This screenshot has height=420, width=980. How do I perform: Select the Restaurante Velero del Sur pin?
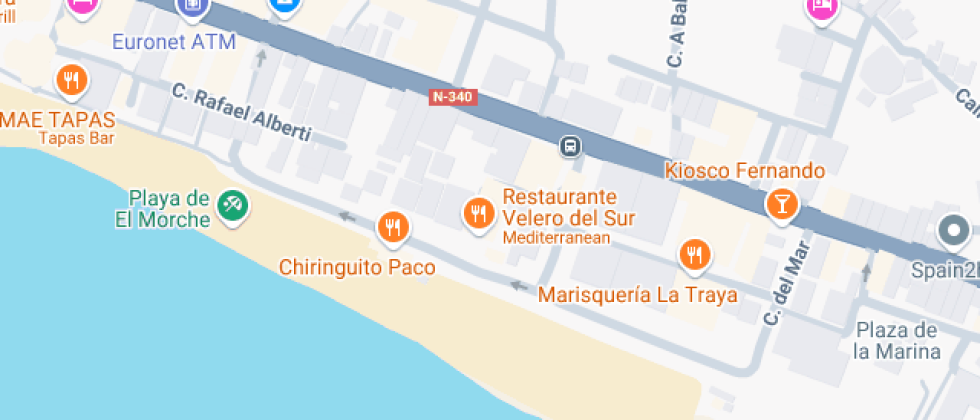479,212
